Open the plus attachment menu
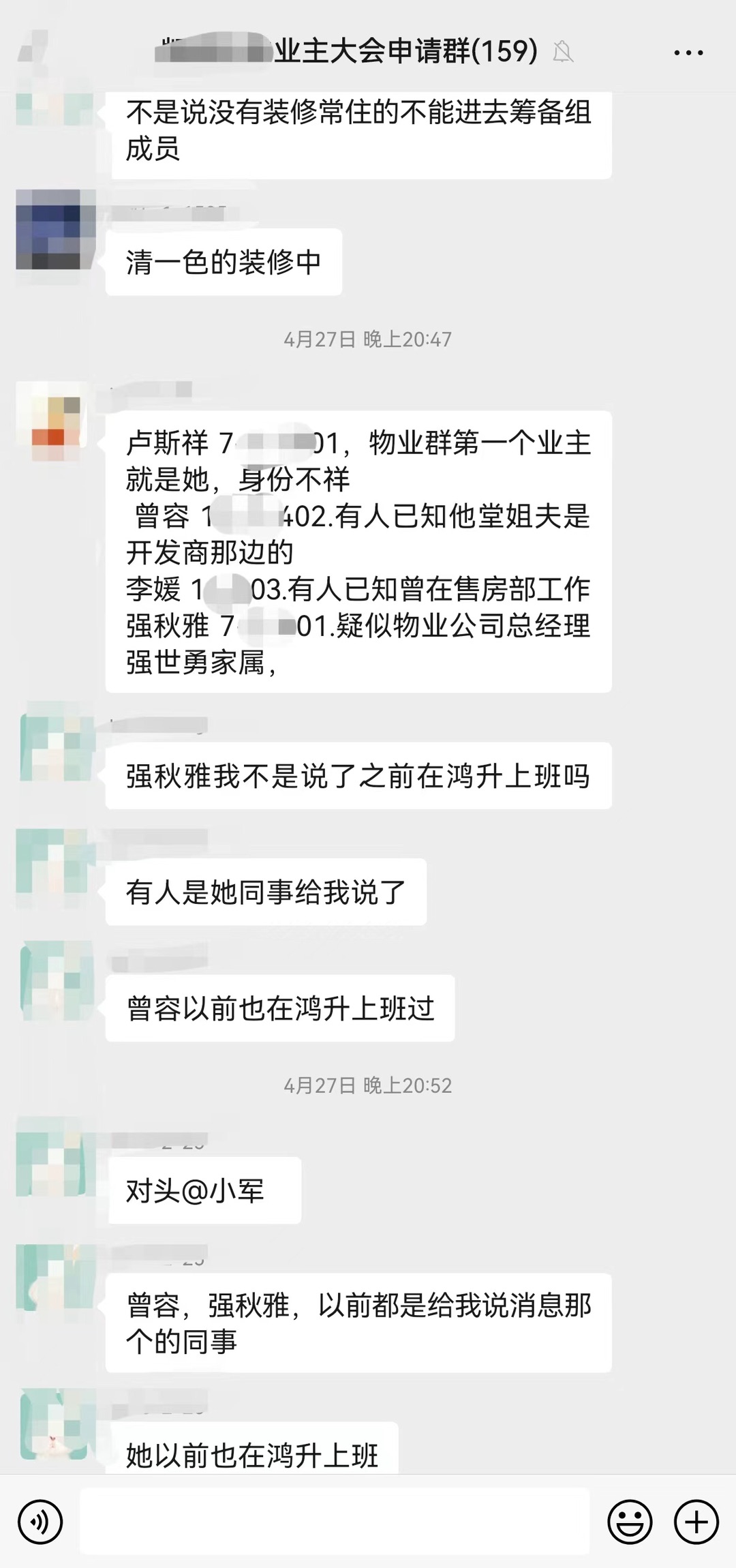This screenshot has height=1568, width=736. coord(696,1522)
